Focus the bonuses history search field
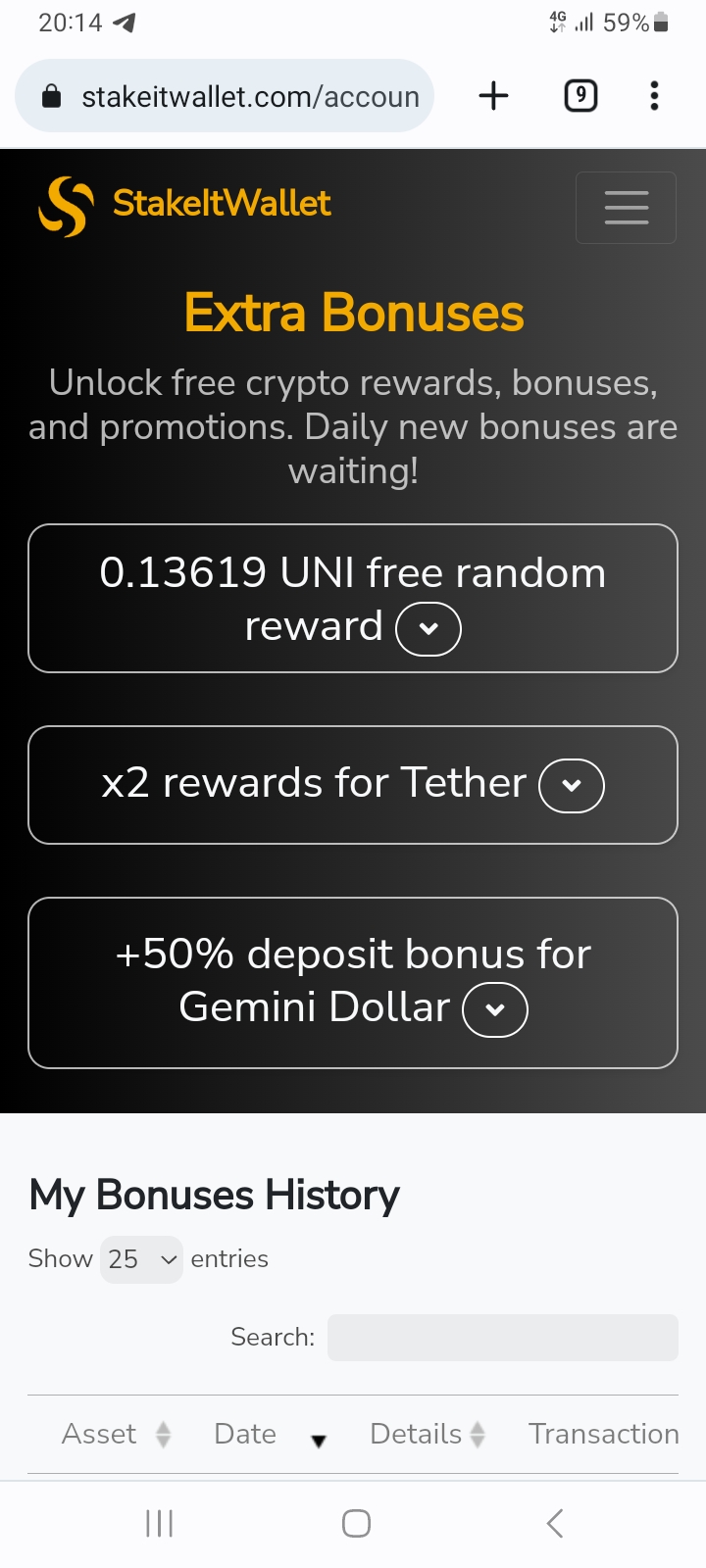This screenshot has width=706, height=1568. pyautogui.click(x=502, y=1338)
